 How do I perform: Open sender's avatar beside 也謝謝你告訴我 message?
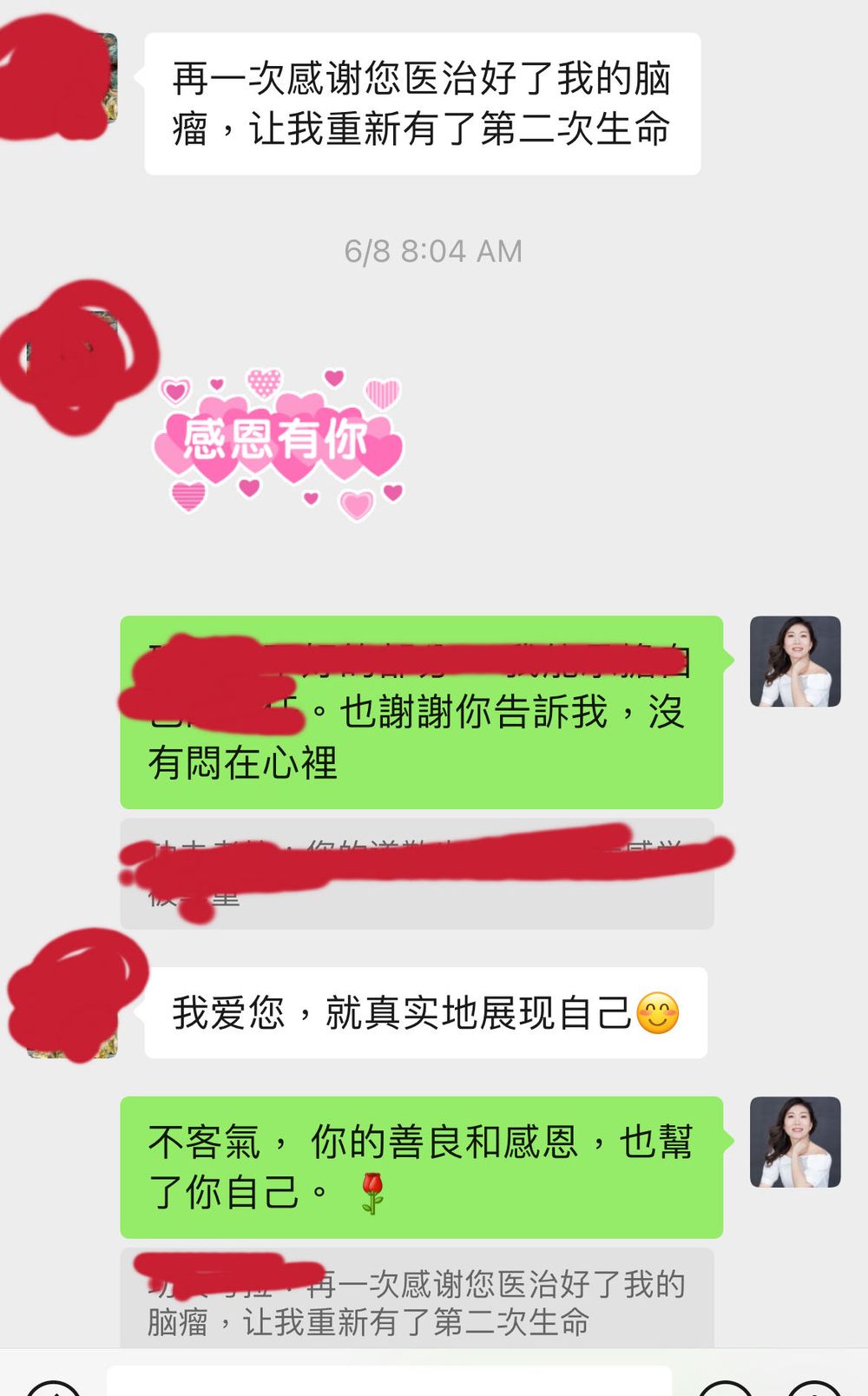794,662
